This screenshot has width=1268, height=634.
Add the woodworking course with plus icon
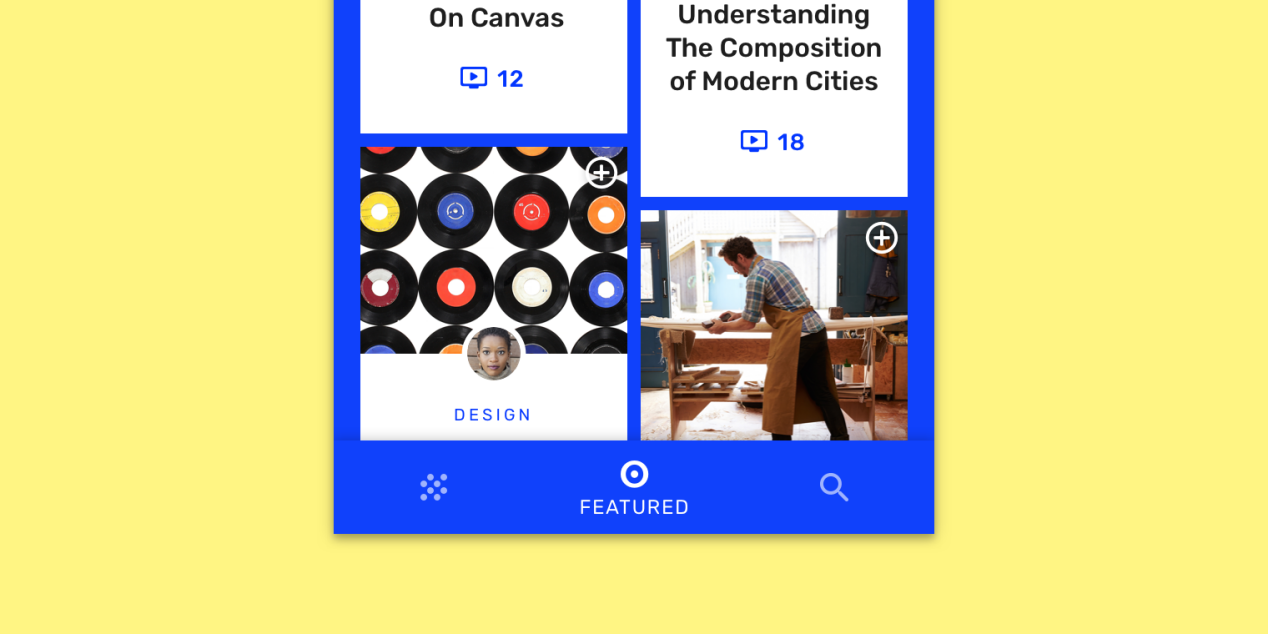[881, 238]
